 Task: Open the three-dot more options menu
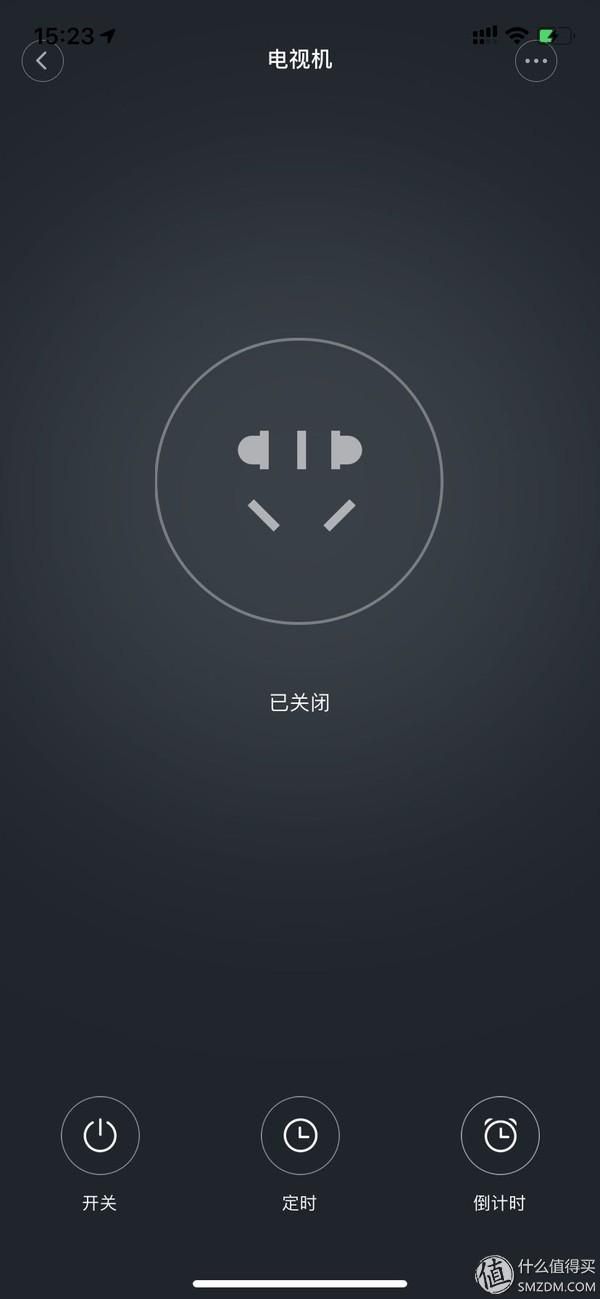click(537, 61)
